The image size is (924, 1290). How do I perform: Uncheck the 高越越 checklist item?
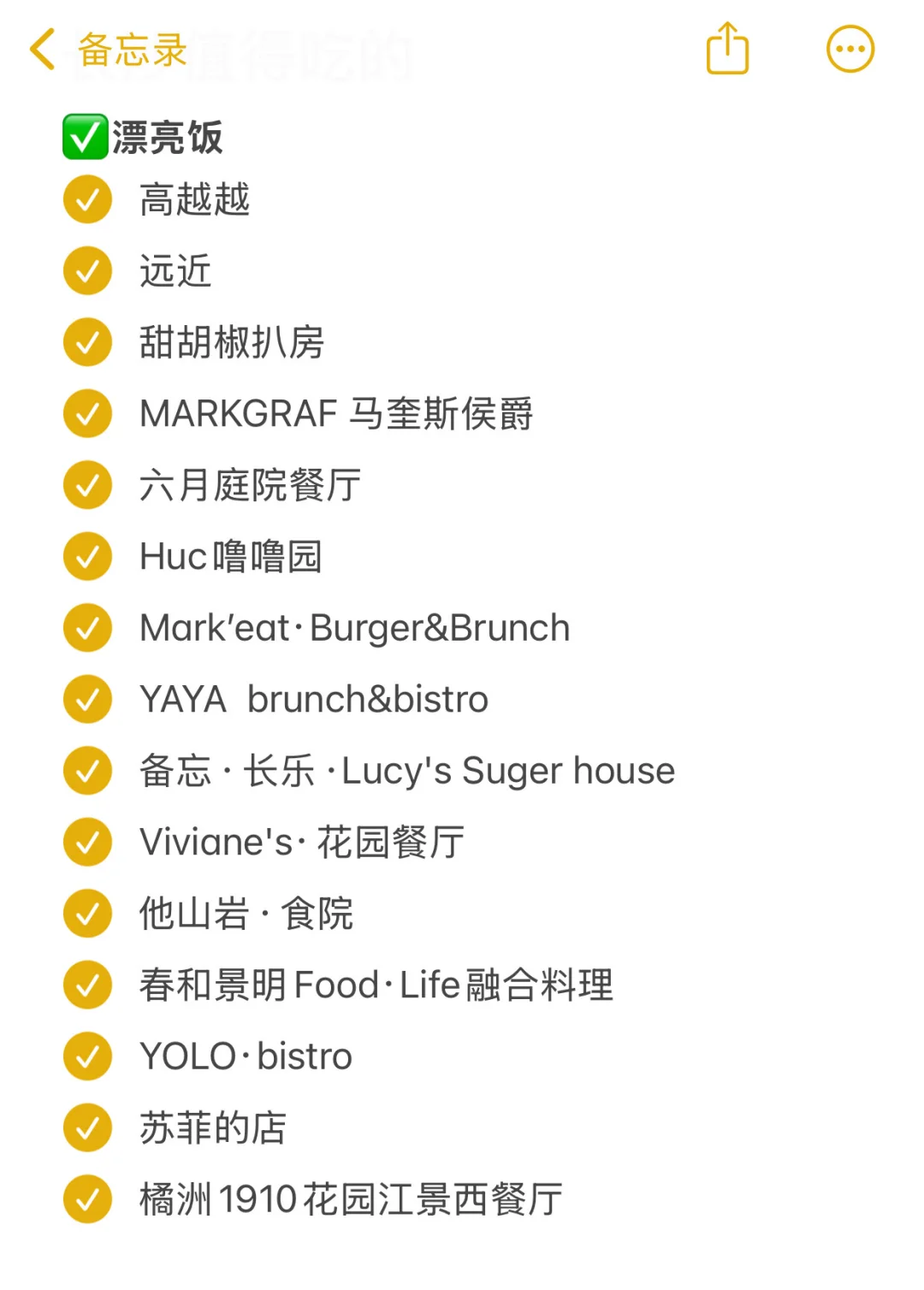click(x=87, y=199)
